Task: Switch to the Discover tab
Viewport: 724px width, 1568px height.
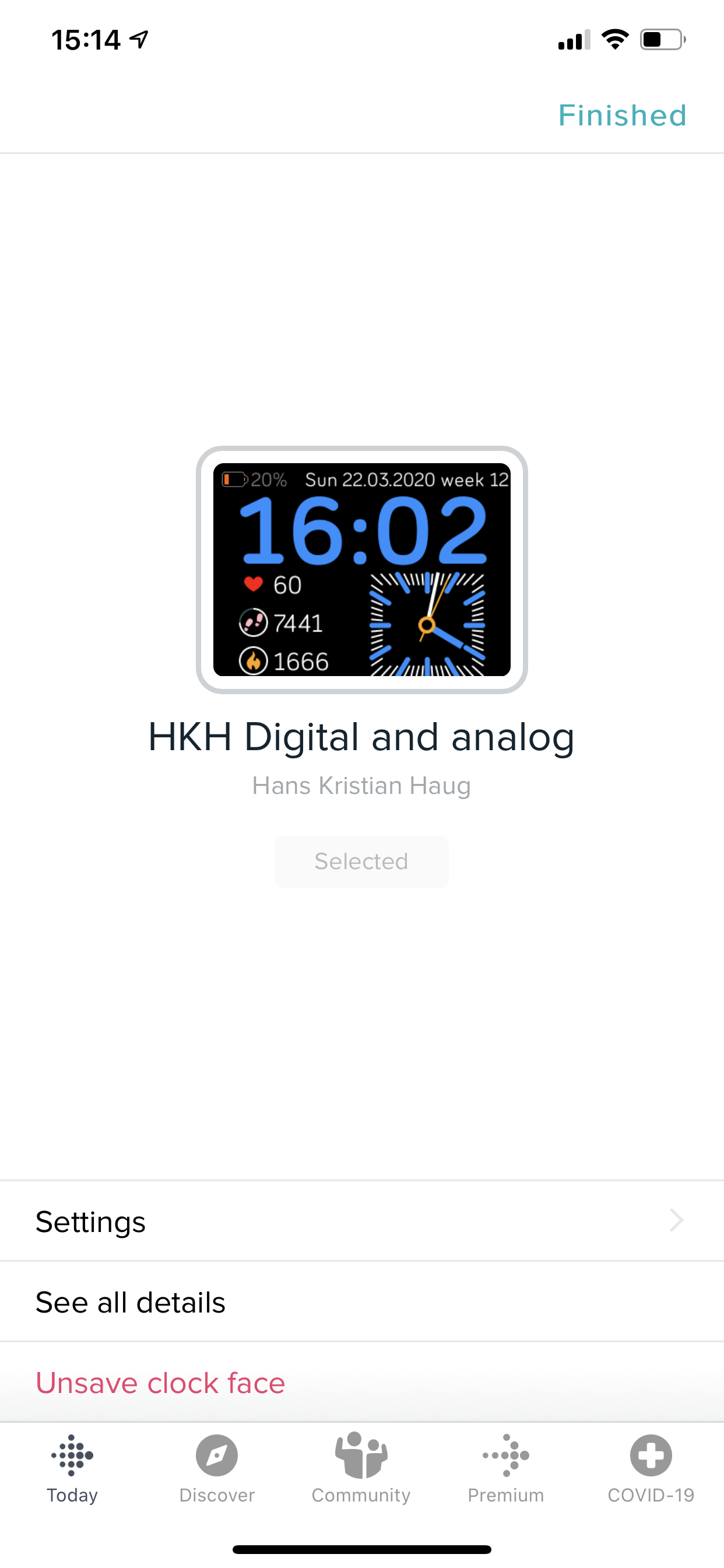Action: click(x=217, y=1468)
